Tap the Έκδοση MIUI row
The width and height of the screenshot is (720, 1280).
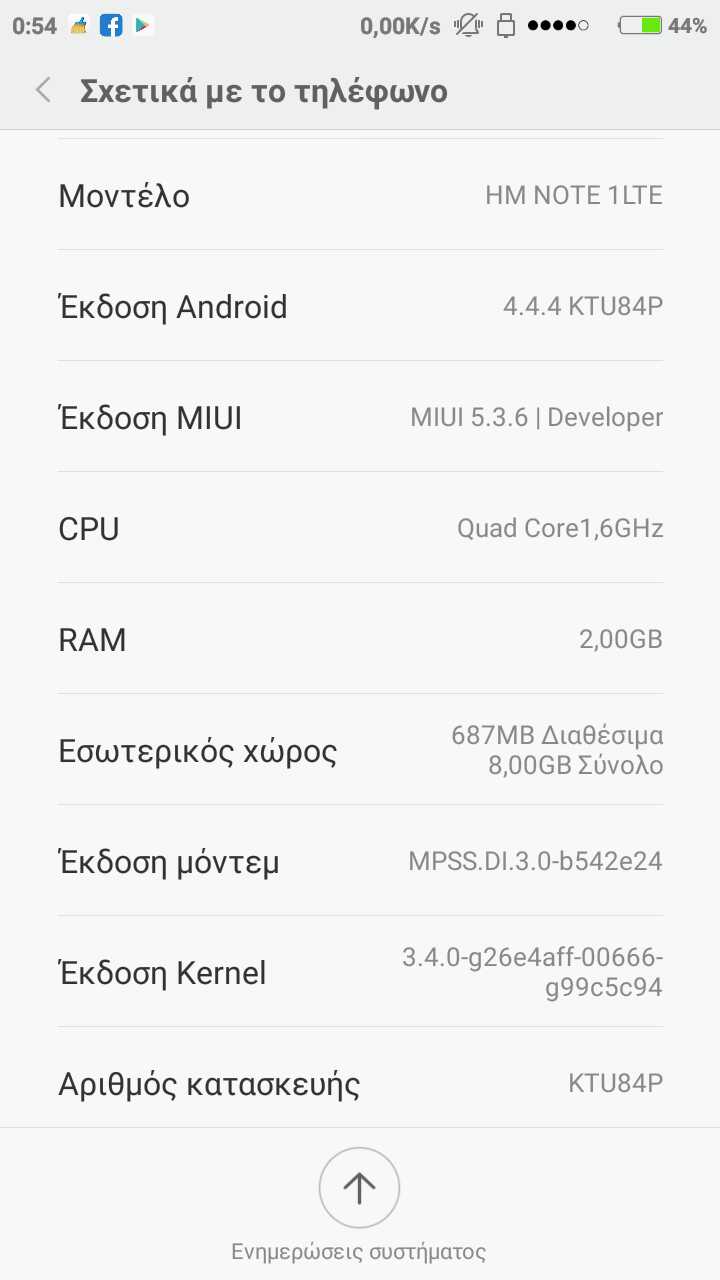tap(360, 417)
